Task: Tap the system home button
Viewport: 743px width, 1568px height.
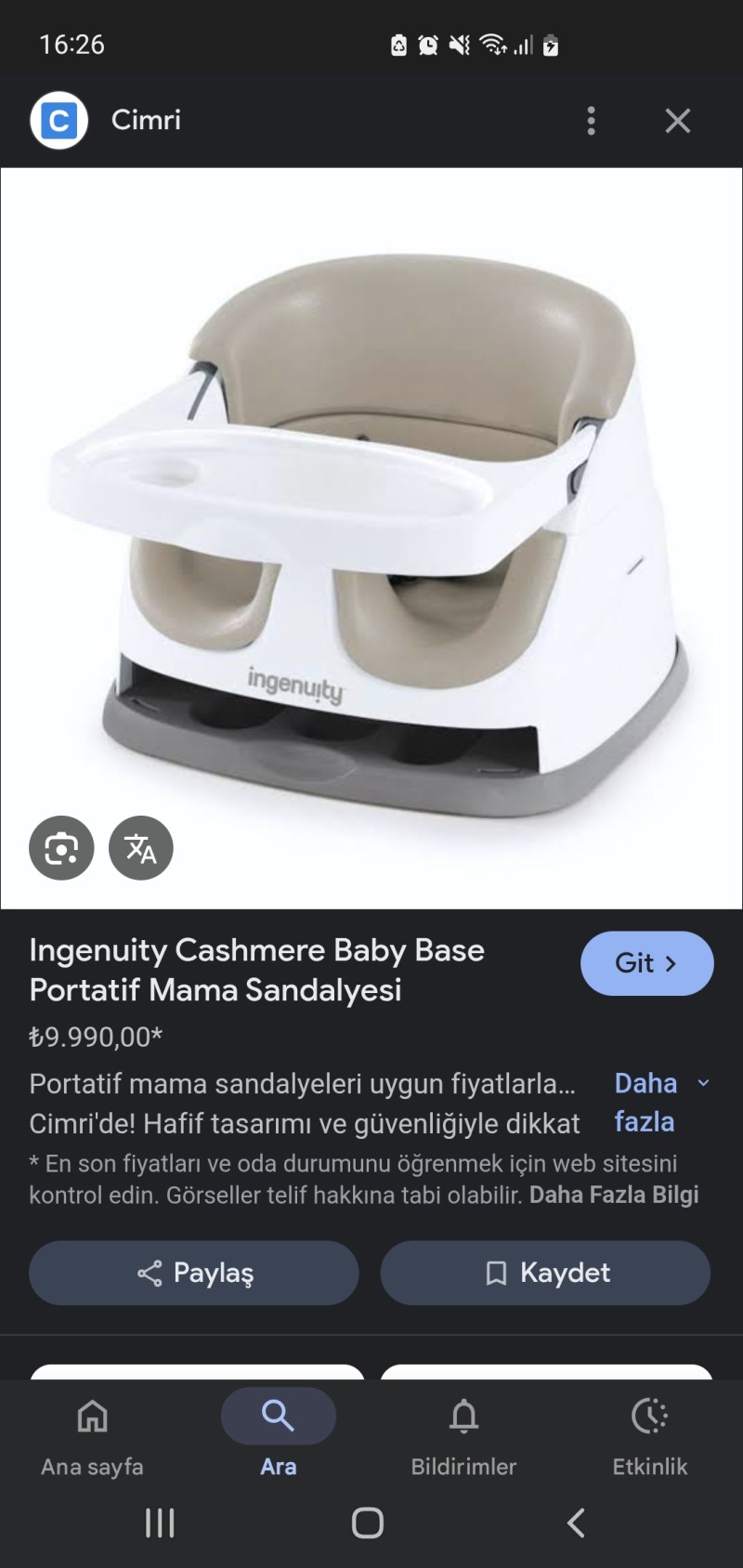Action: [368, 1522]
